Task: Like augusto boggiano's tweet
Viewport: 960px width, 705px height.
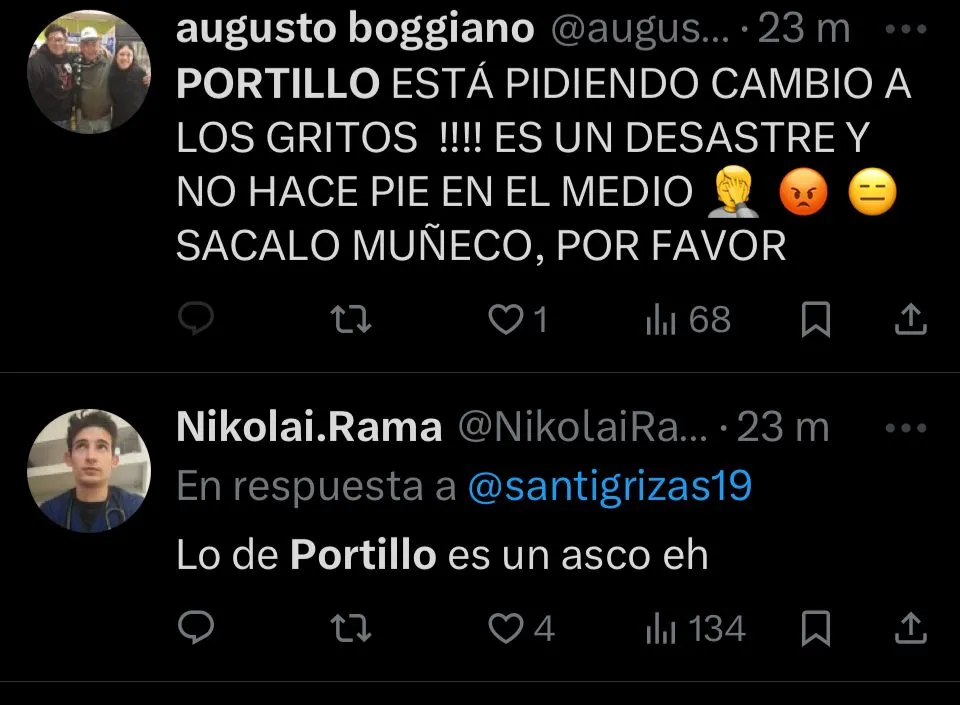Action: tap(505, 320)
